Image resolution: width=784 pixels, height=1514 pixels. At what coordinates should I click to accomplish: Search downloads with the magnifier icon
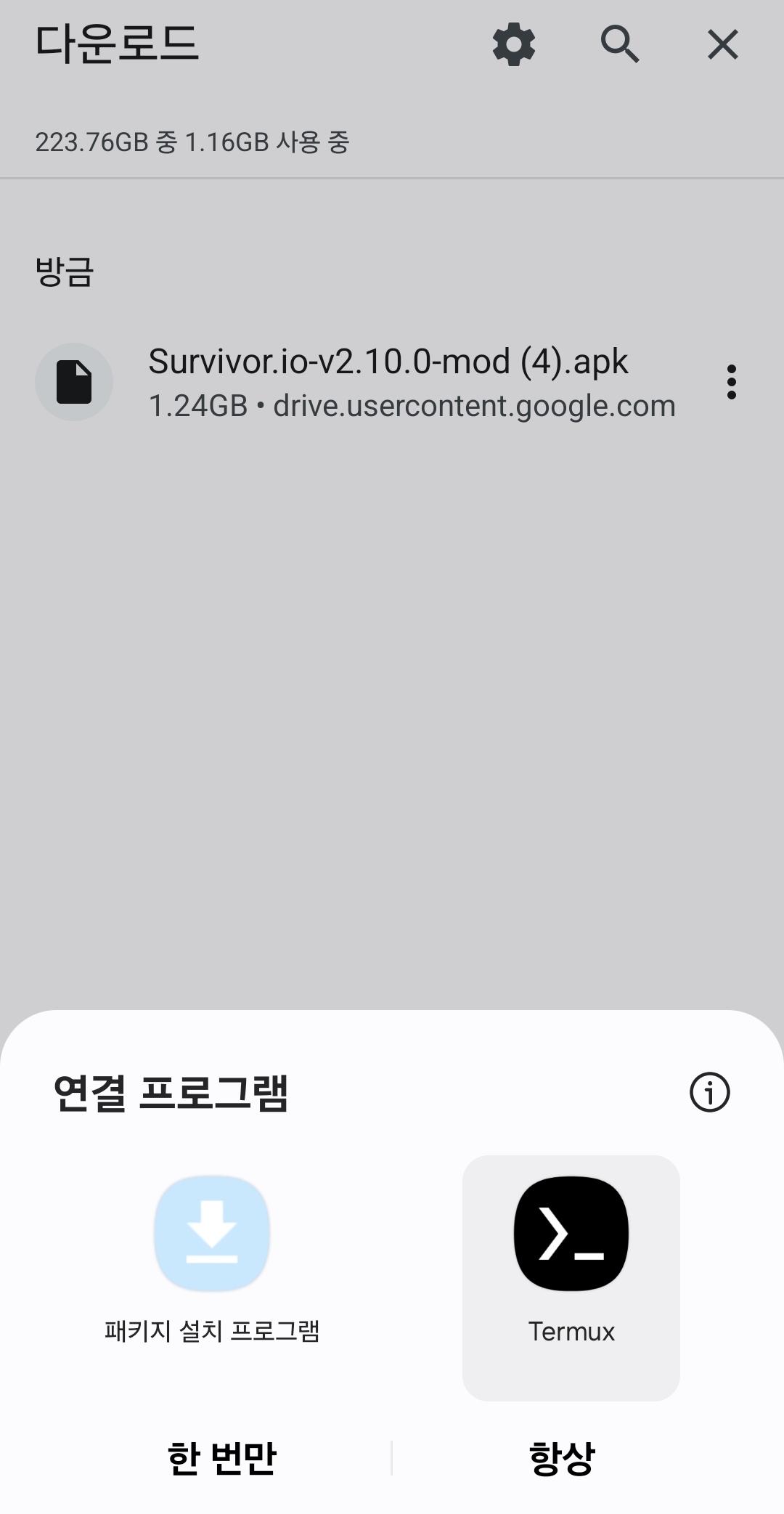620,44
